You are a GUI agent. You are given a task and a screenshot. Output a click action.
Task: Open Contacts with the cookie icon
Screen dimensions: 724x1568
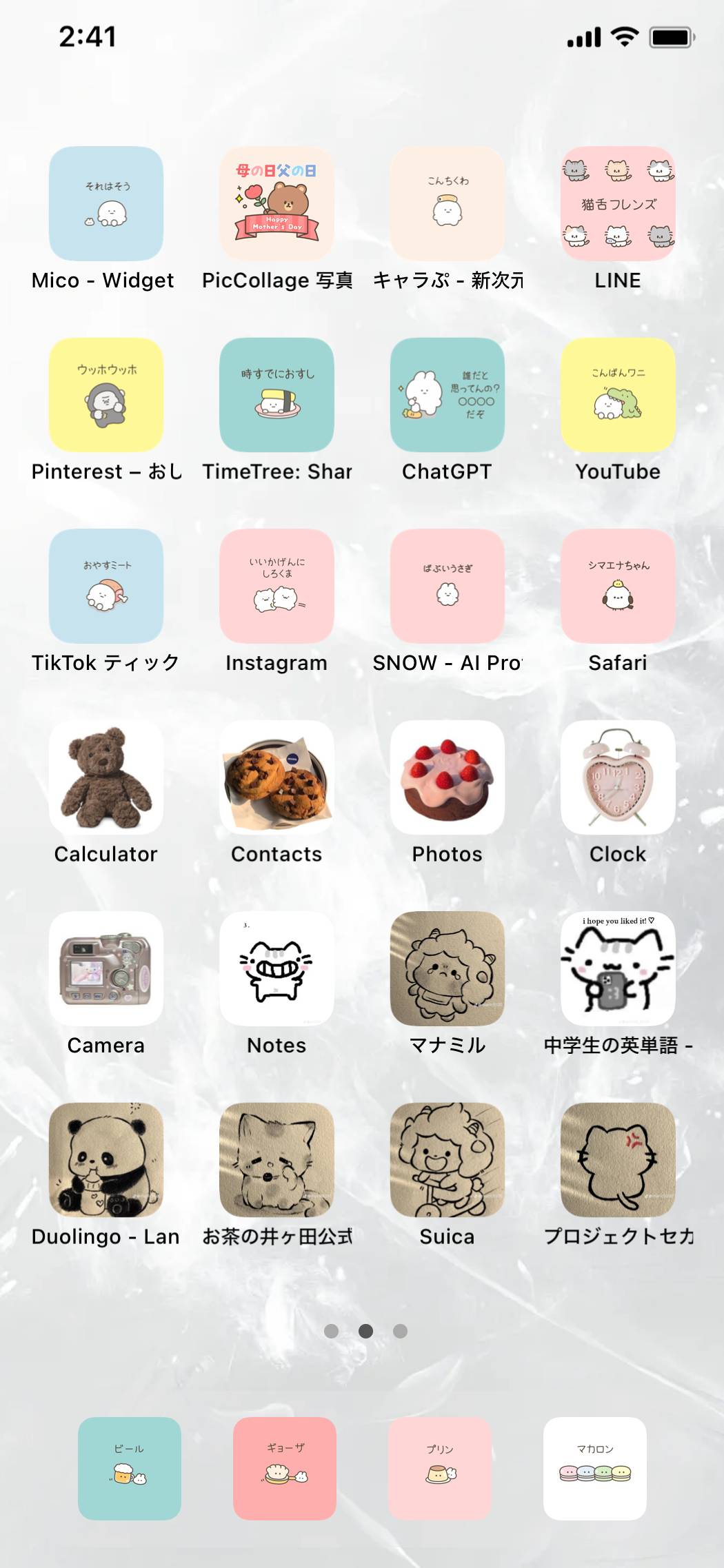coord(276,777)
